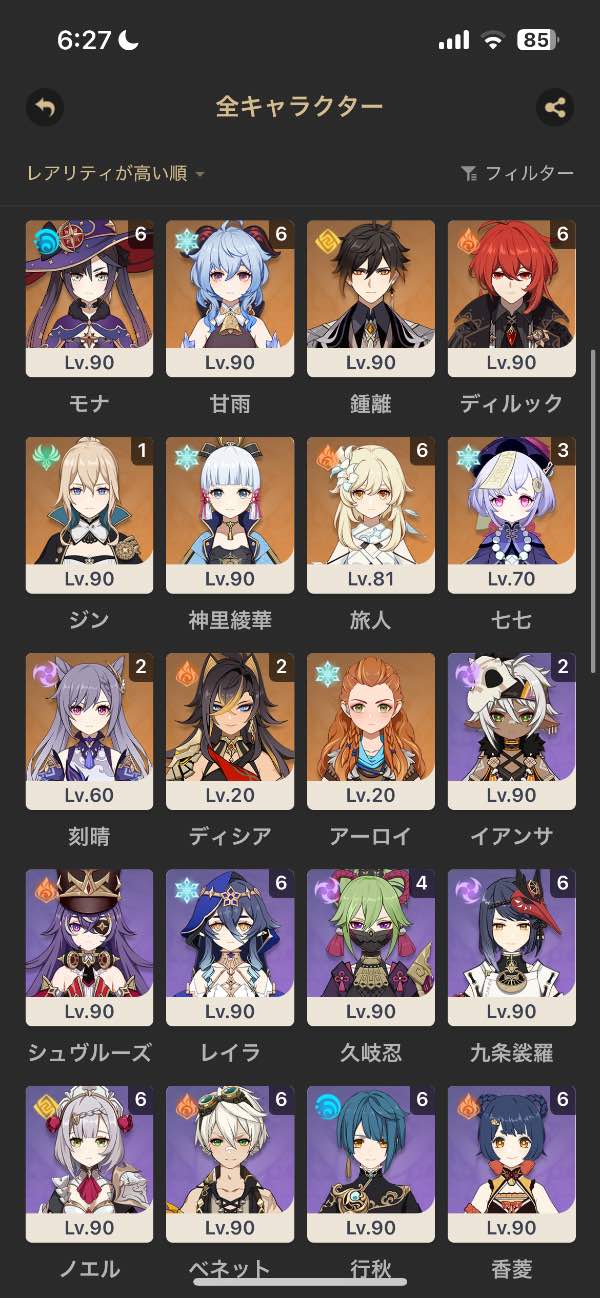
Task: Open the アーロイ character card
Action: (371, 730)
